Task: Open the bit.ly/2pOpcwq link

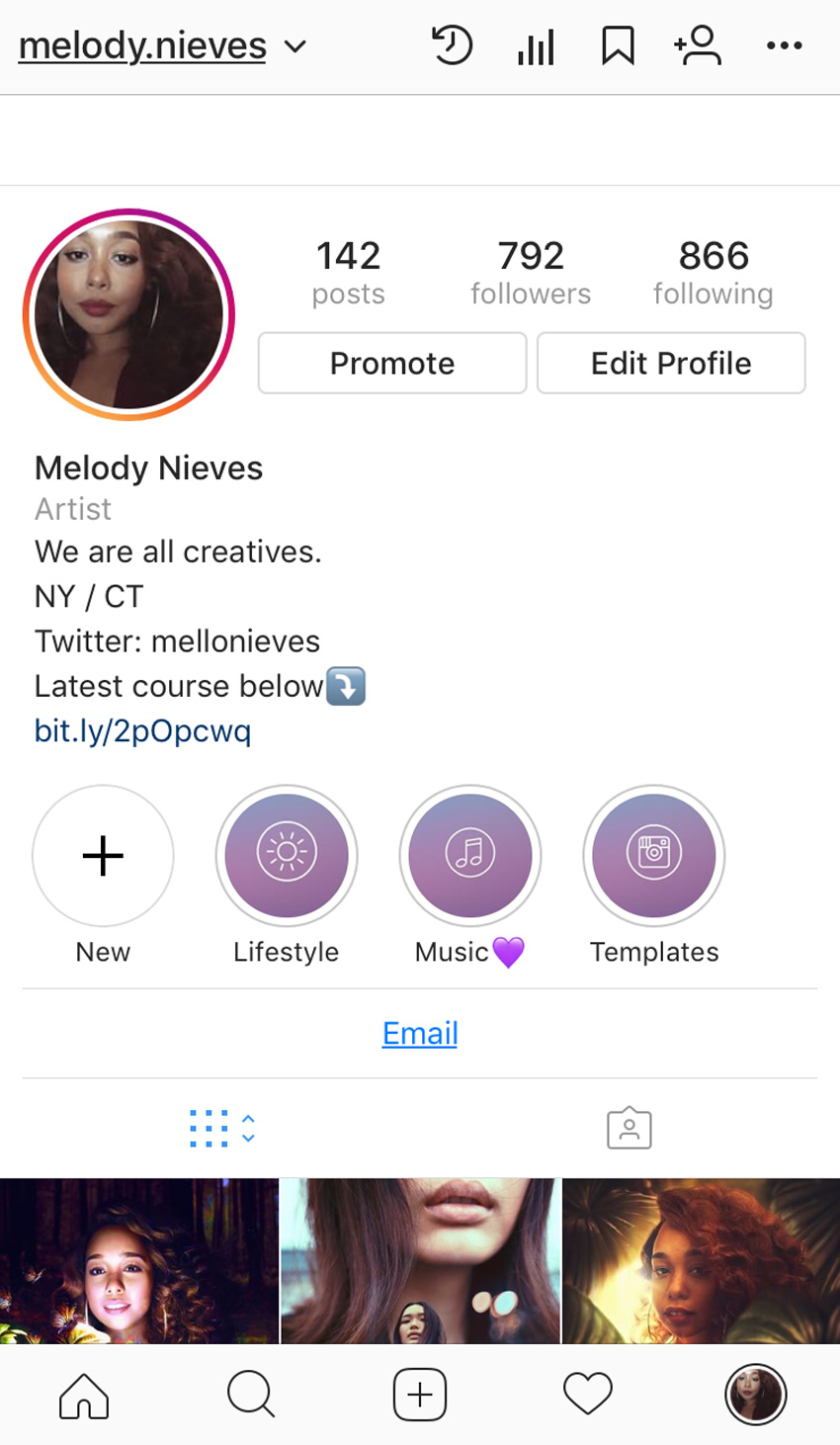Action: pos(142,731)
